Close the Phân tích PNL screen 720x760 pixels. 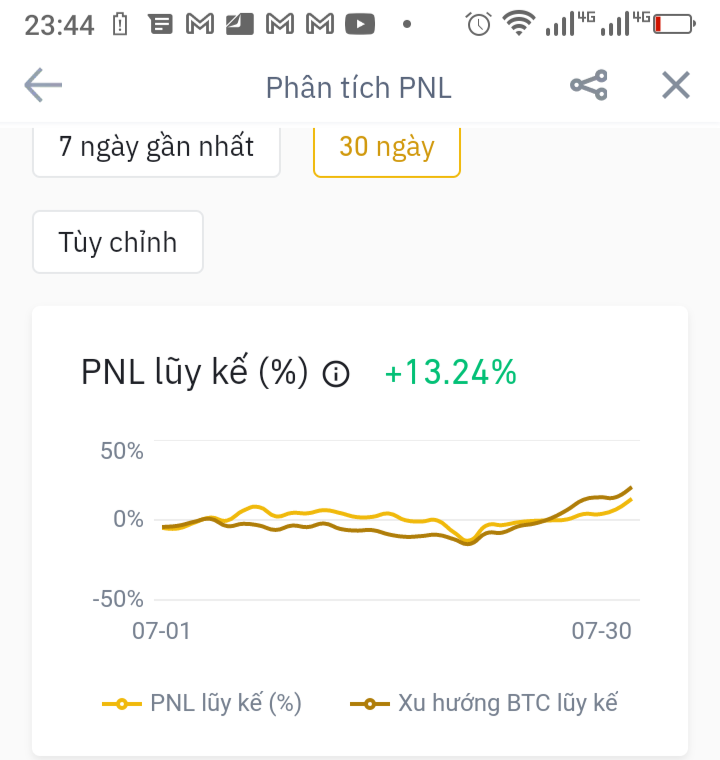point(676,87)
